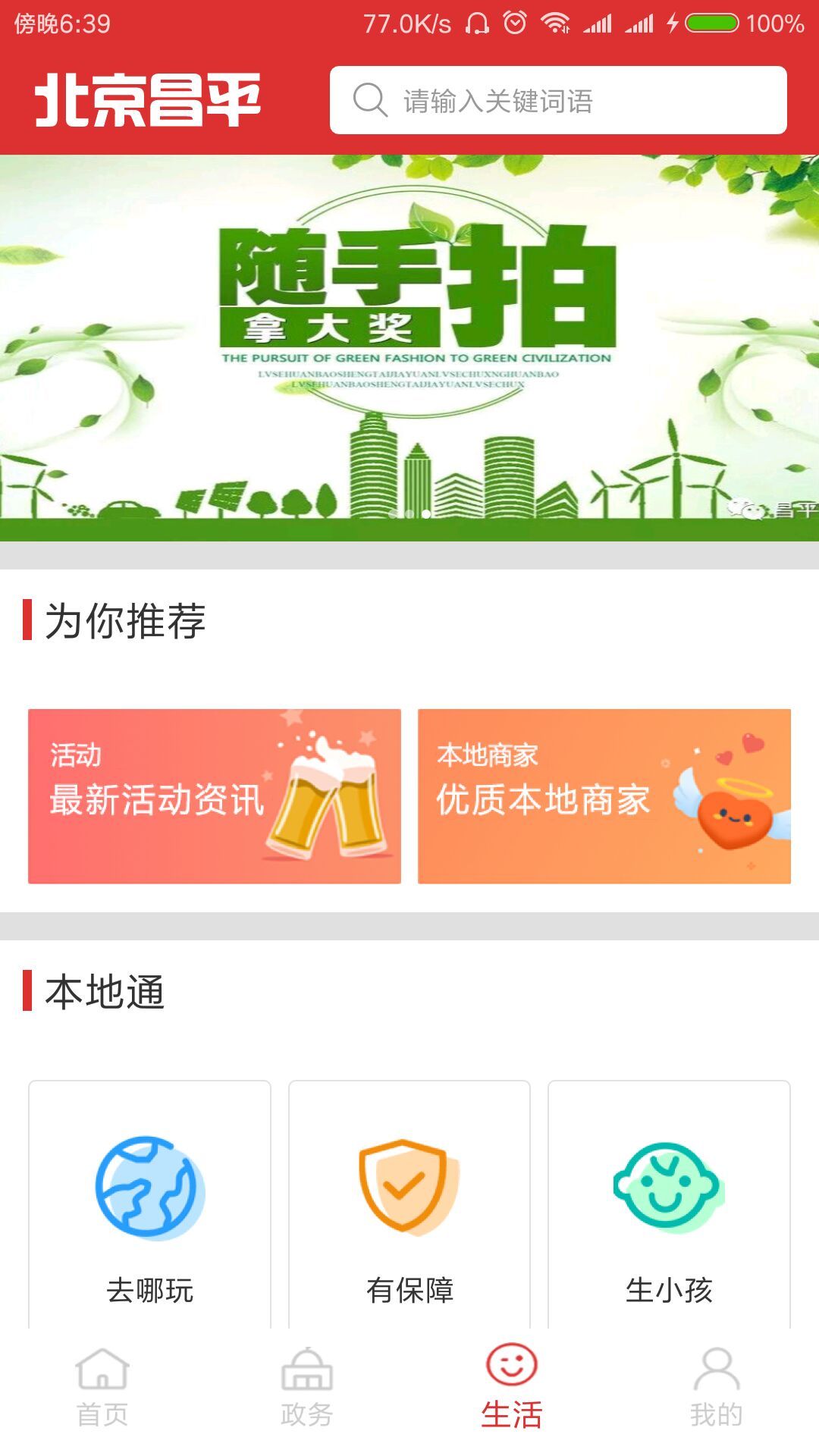Select the 有保障 tile

coord(409,1206)
